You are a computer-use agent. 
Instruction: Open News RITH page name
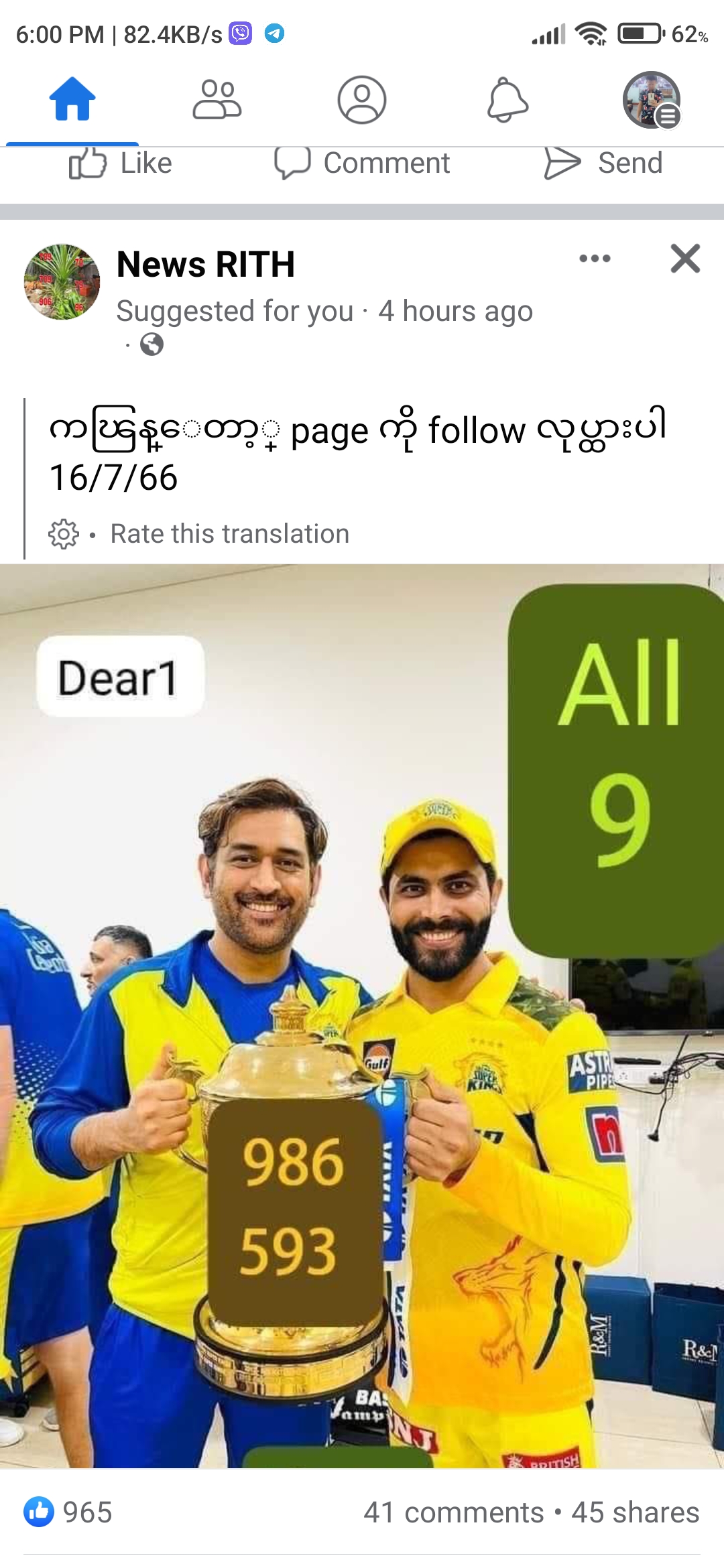pos(206,264)
